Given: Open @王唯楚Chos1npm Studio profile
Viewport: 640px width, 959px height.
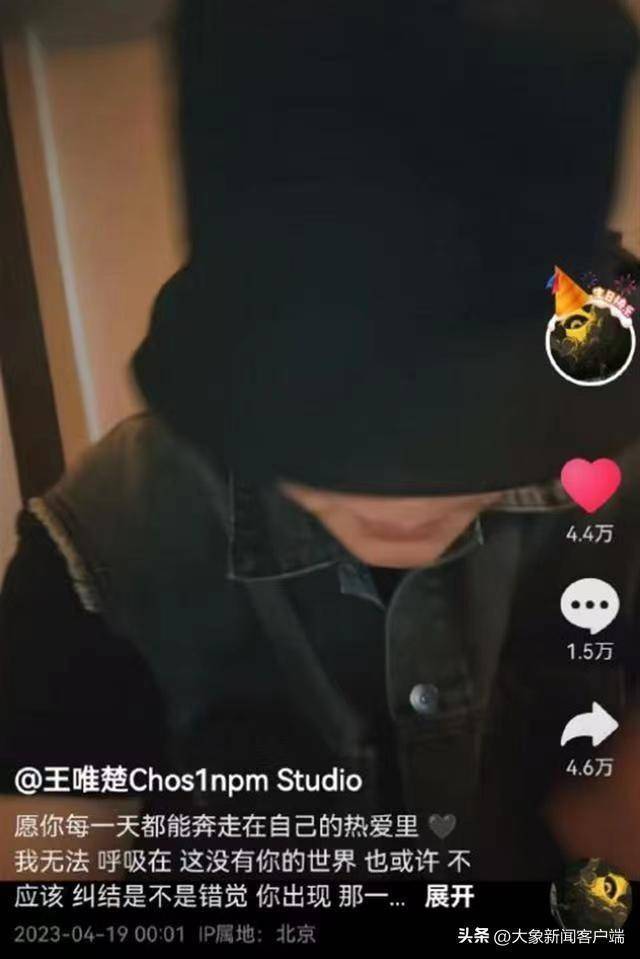Looking at the screenshot, I should coord(188,780).
